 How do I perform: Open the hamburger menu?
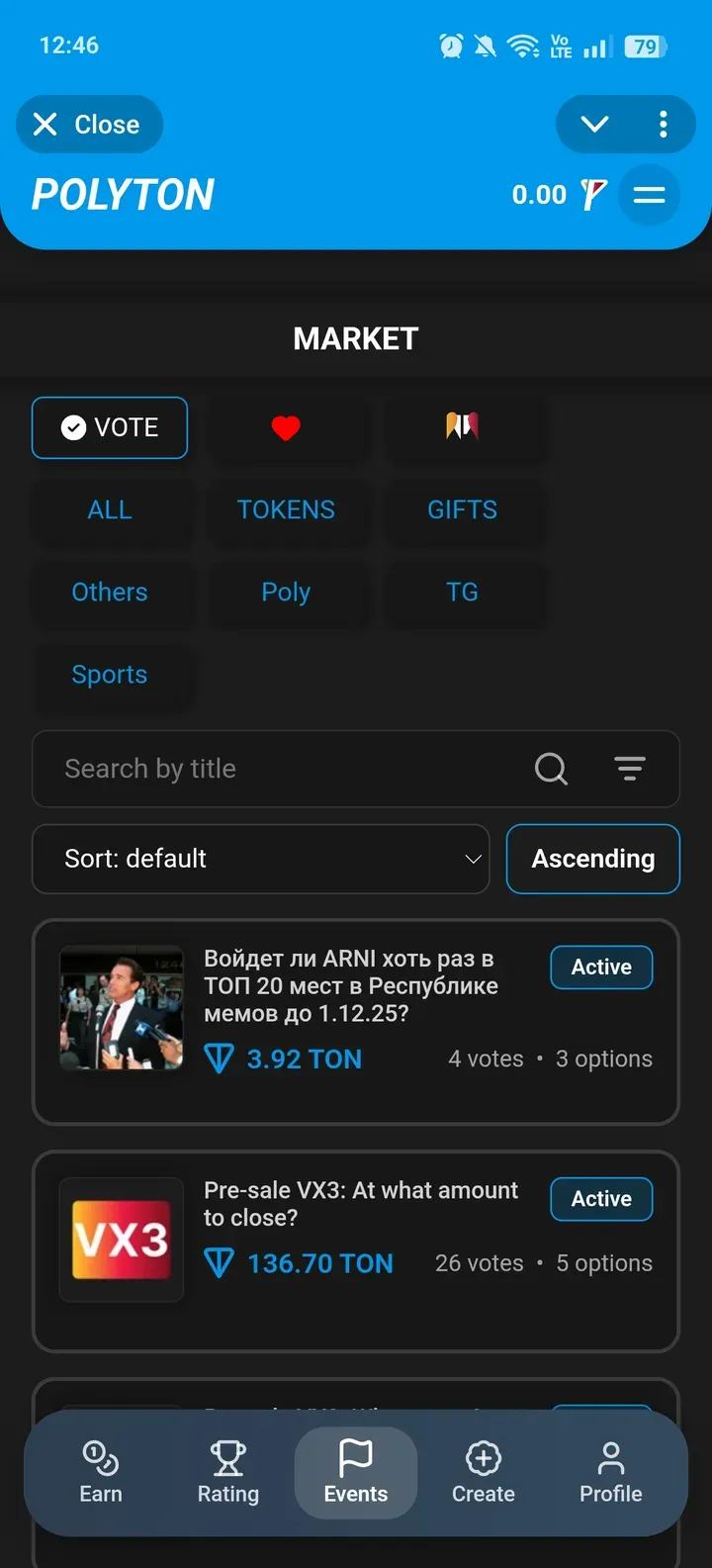pyautogui.click(x=649, y=195)
